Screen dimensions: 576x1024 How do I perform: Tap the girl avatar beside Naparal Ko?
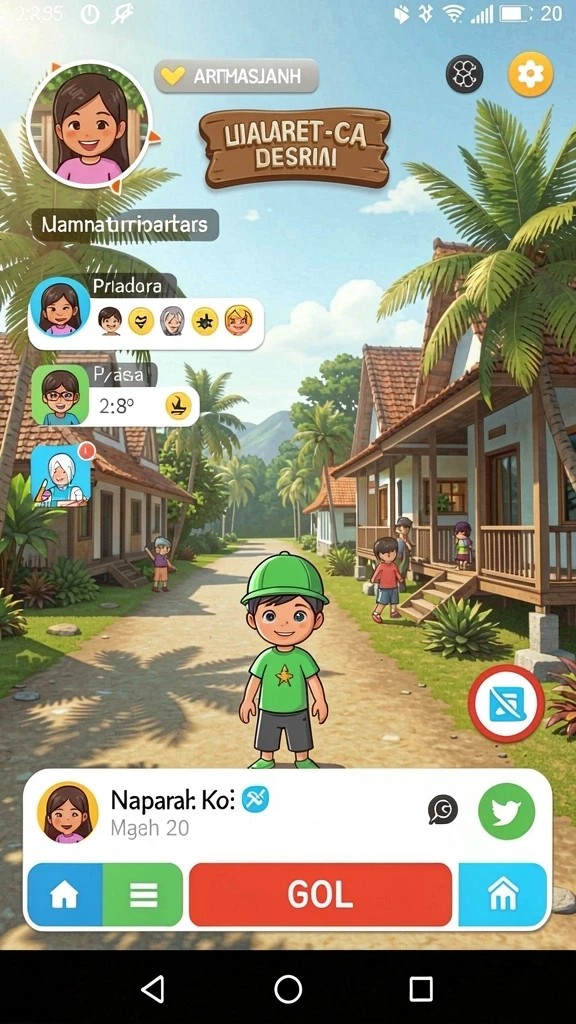[67, 812]
